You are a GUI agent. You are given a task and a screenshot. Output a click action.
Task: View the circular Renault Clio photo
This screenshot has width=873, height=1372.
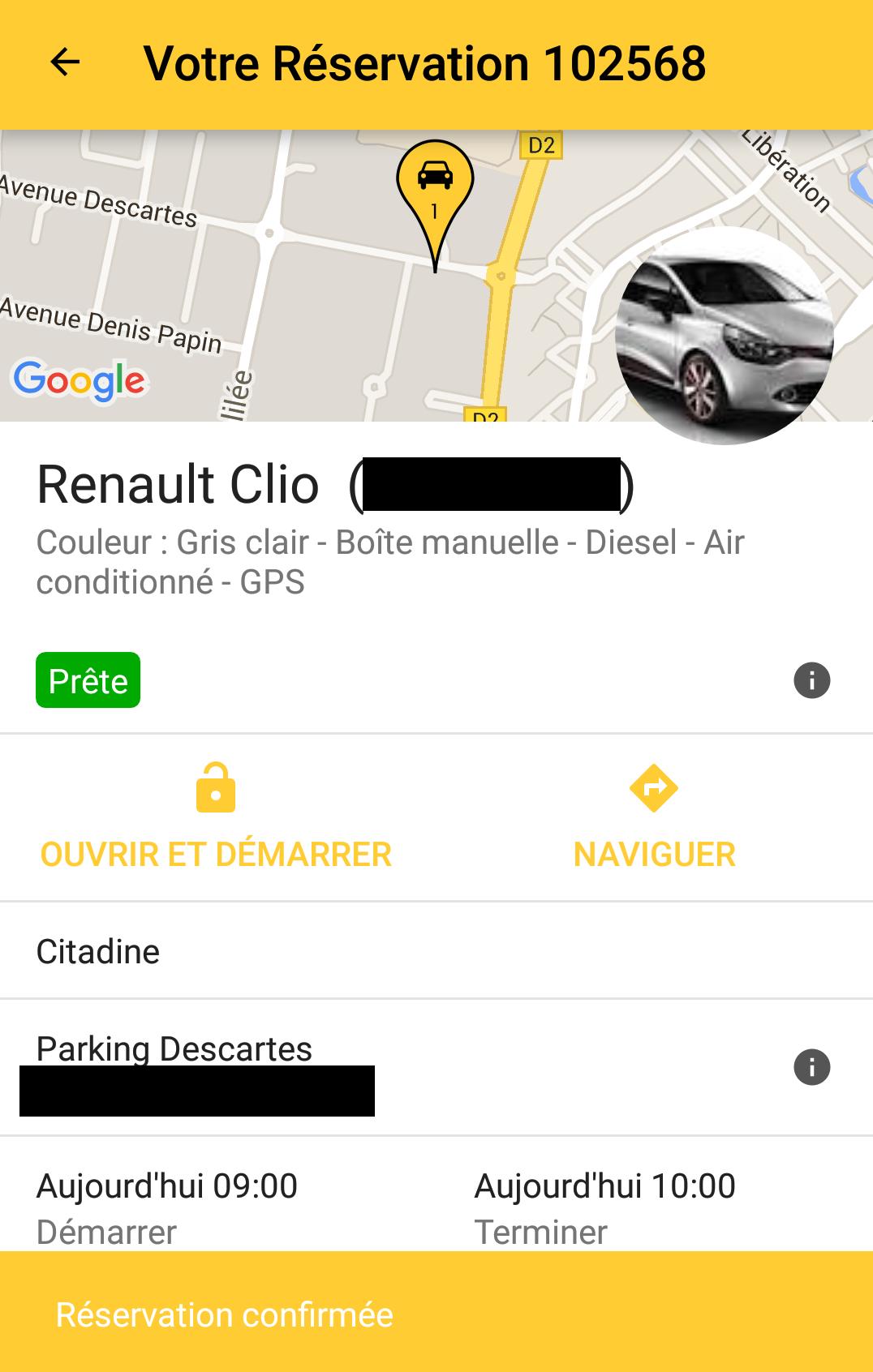724,336
